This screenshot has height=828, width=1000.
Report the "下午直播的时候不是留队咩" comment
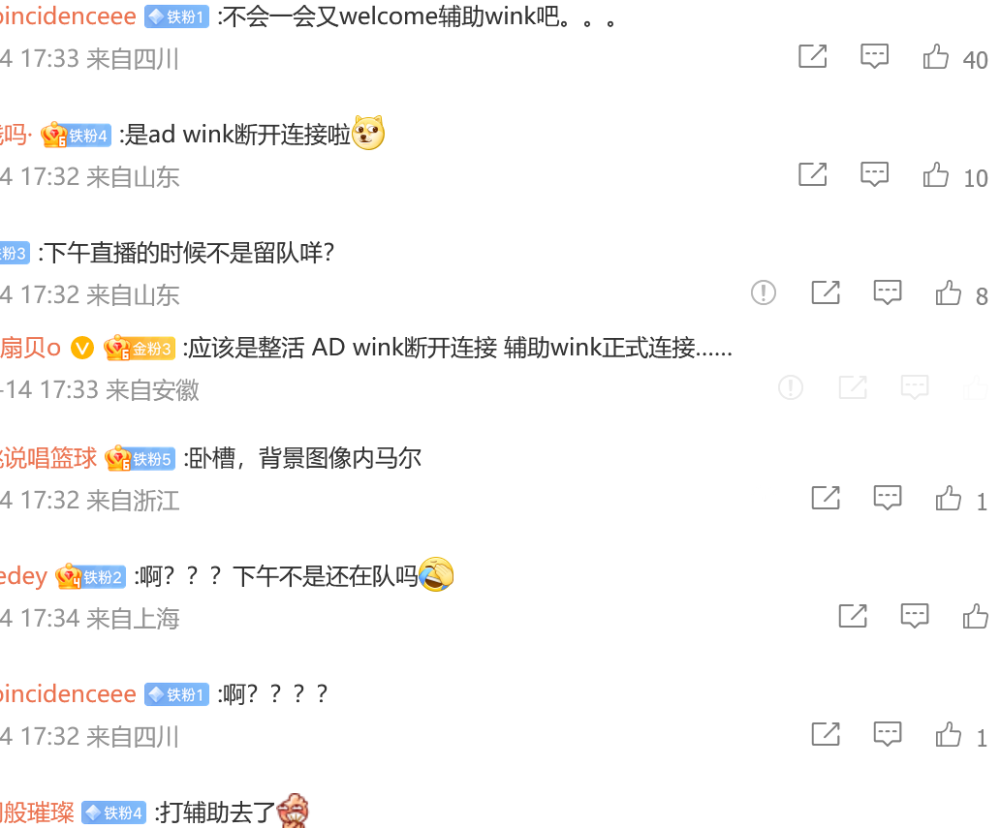coord(764,292)
